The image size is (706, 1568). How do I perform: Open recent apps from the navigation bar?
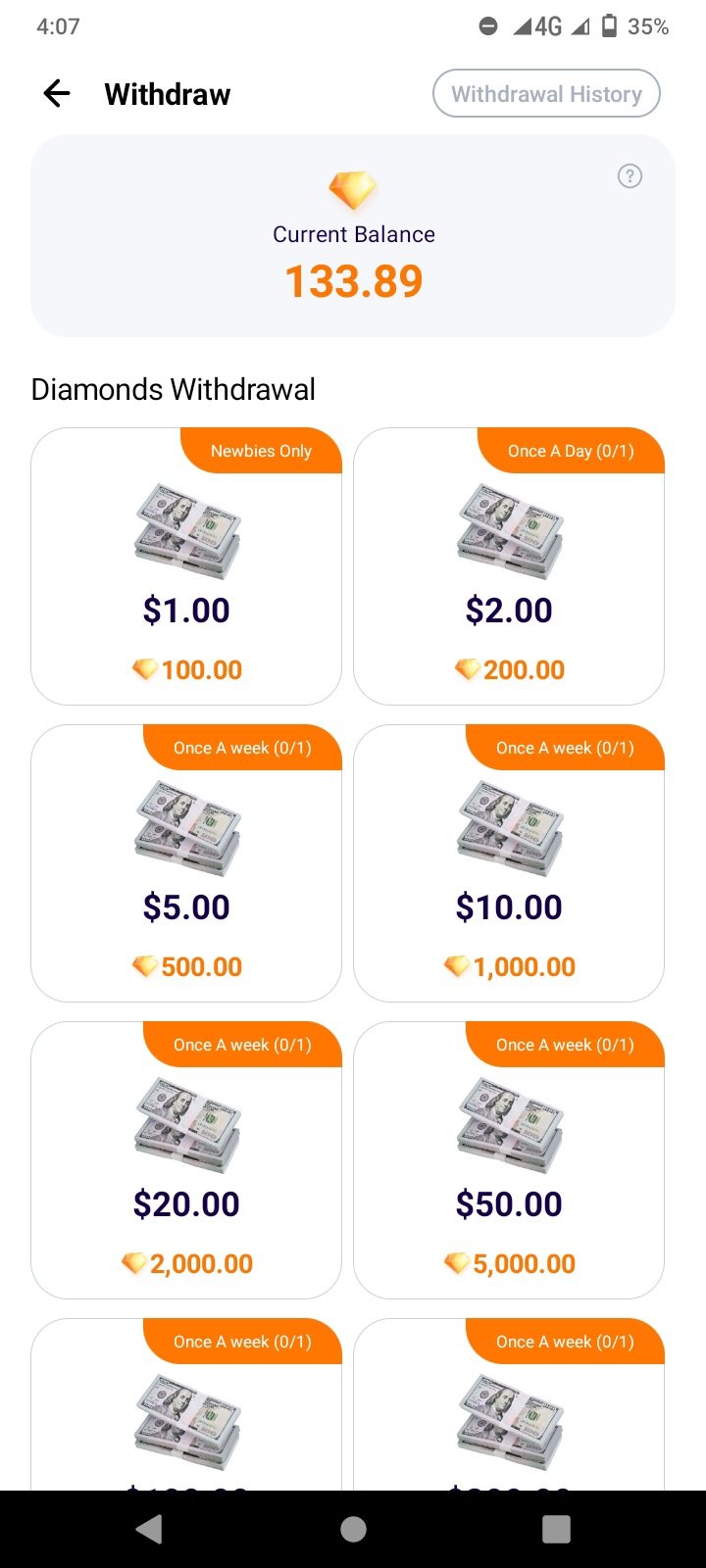[556, 1529]
